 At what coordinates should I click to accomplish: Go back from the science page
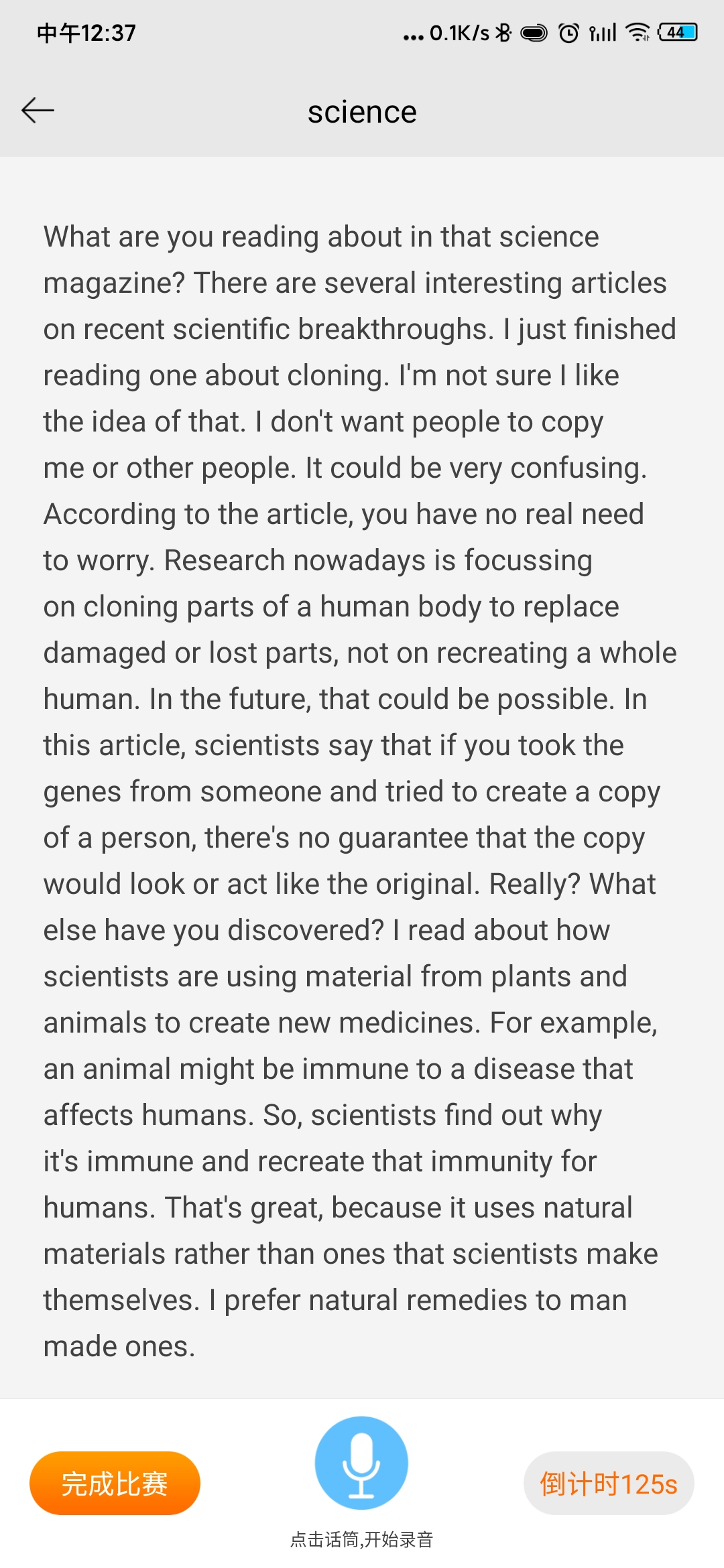38,111
